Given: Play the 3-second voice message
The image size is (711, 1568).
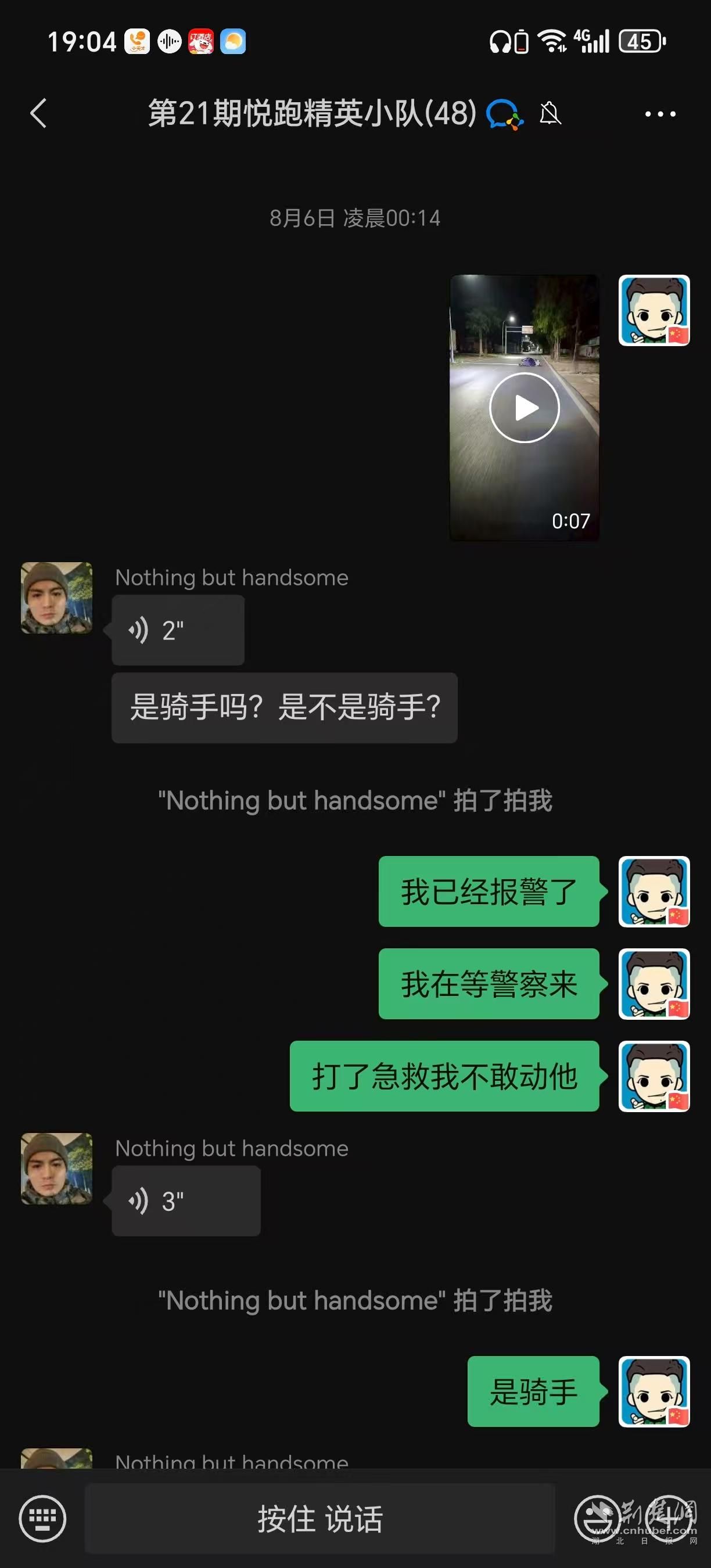Looking at the screenshot, I should [186, 1201].
